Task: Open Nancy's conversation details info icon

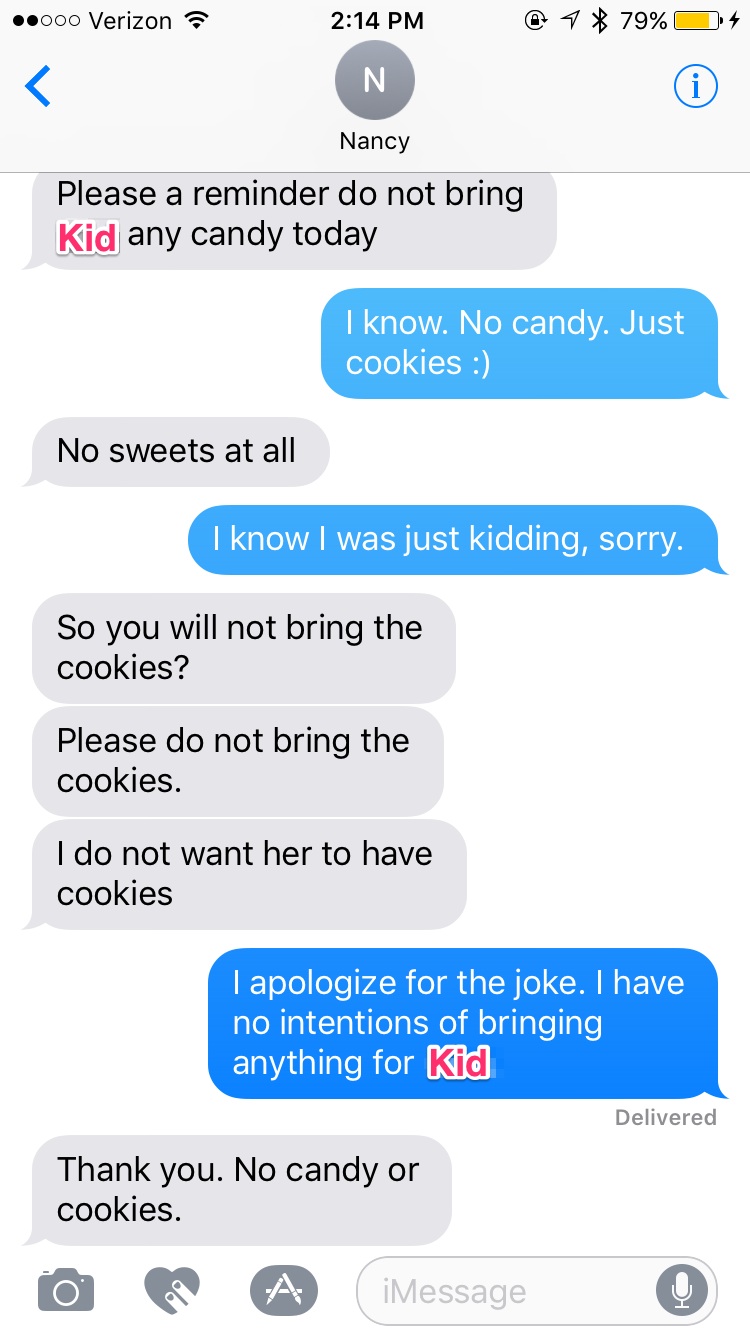Action: 696,87
